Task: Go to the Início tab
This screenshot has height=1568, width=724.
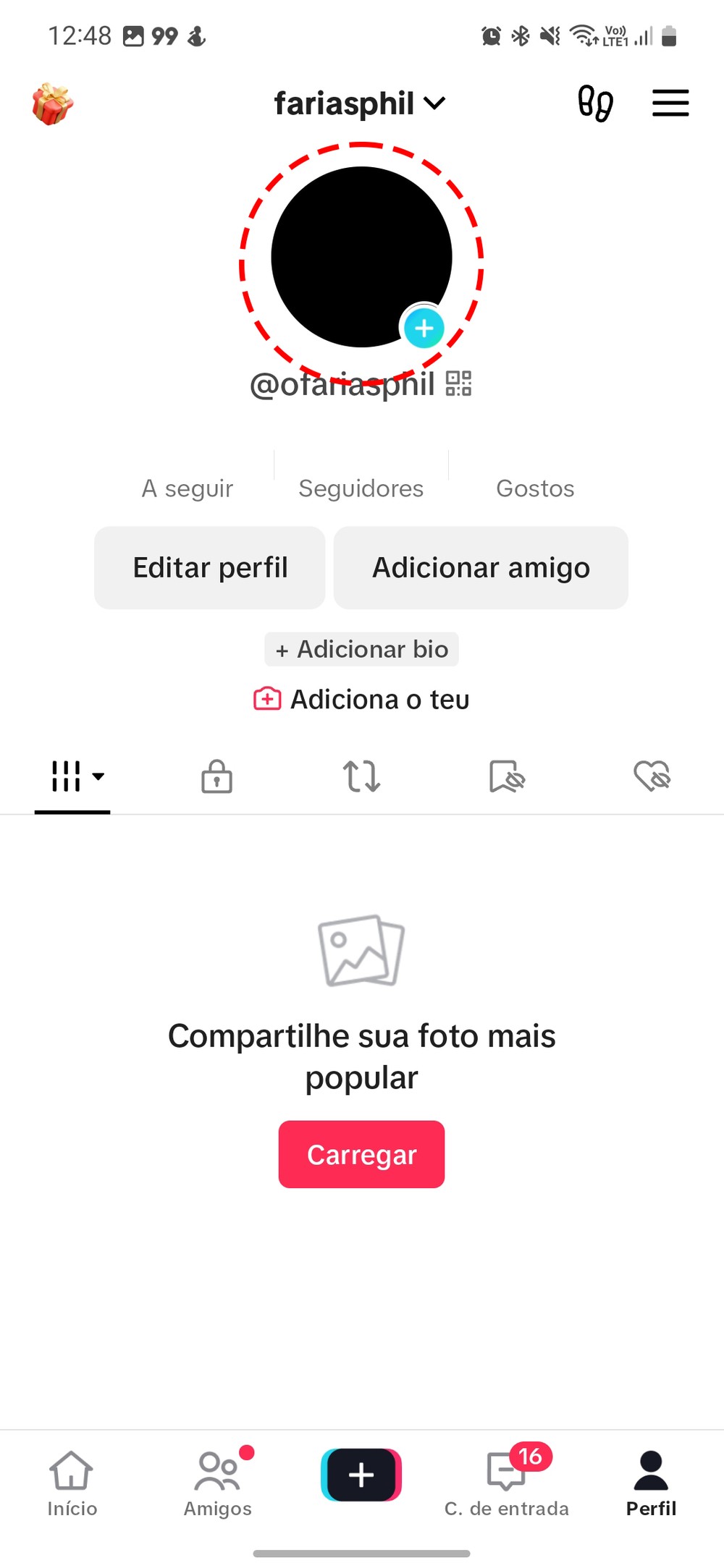Action: coord(72,1482)
